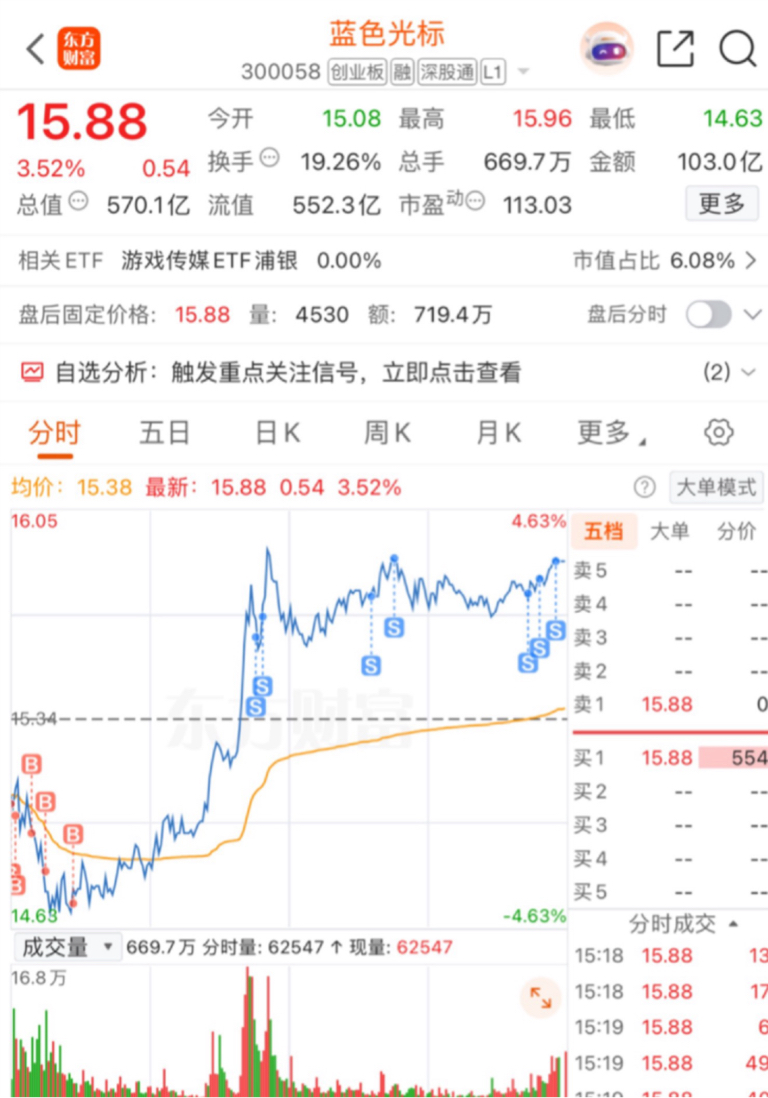The image size is (768, 1098).
Task: Select the 大单 order tab
Action: (x=669, y=531)
